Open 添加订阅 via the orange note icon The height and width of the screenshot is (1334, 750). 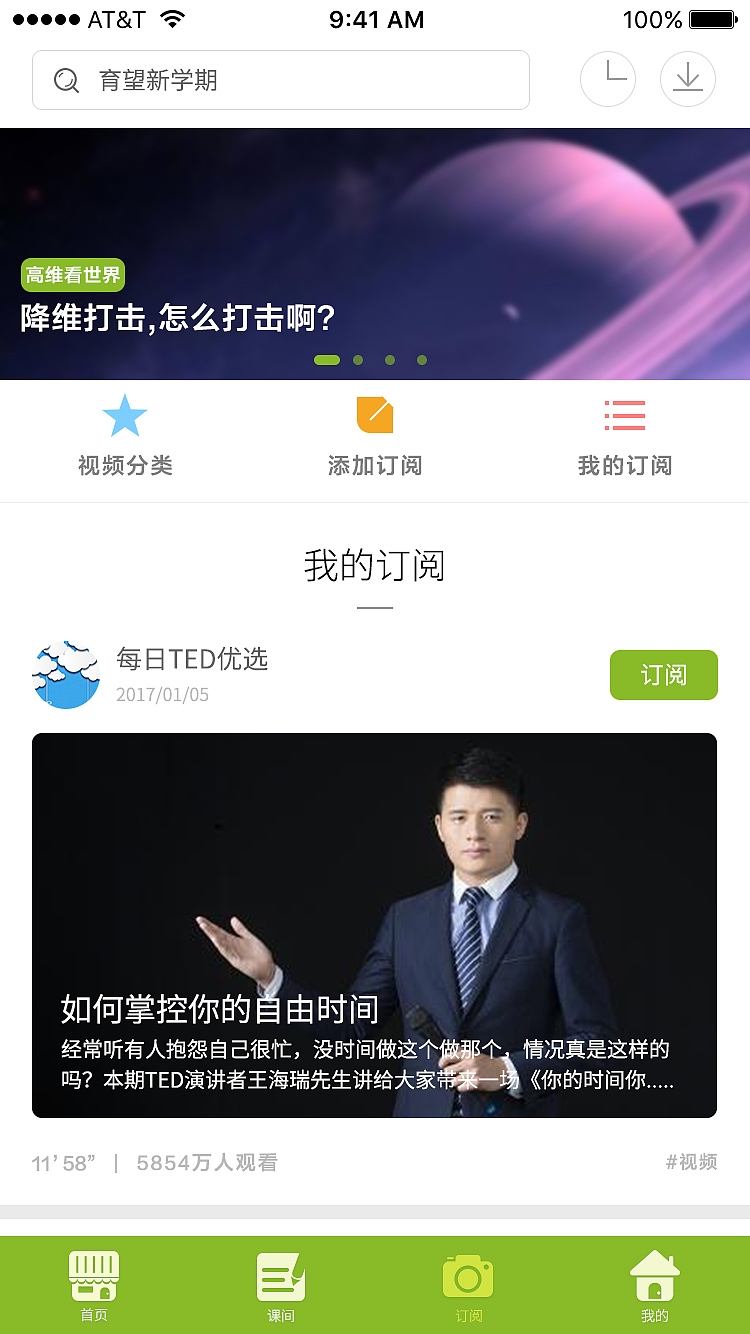pyautogui.click(x=374, y=415)
